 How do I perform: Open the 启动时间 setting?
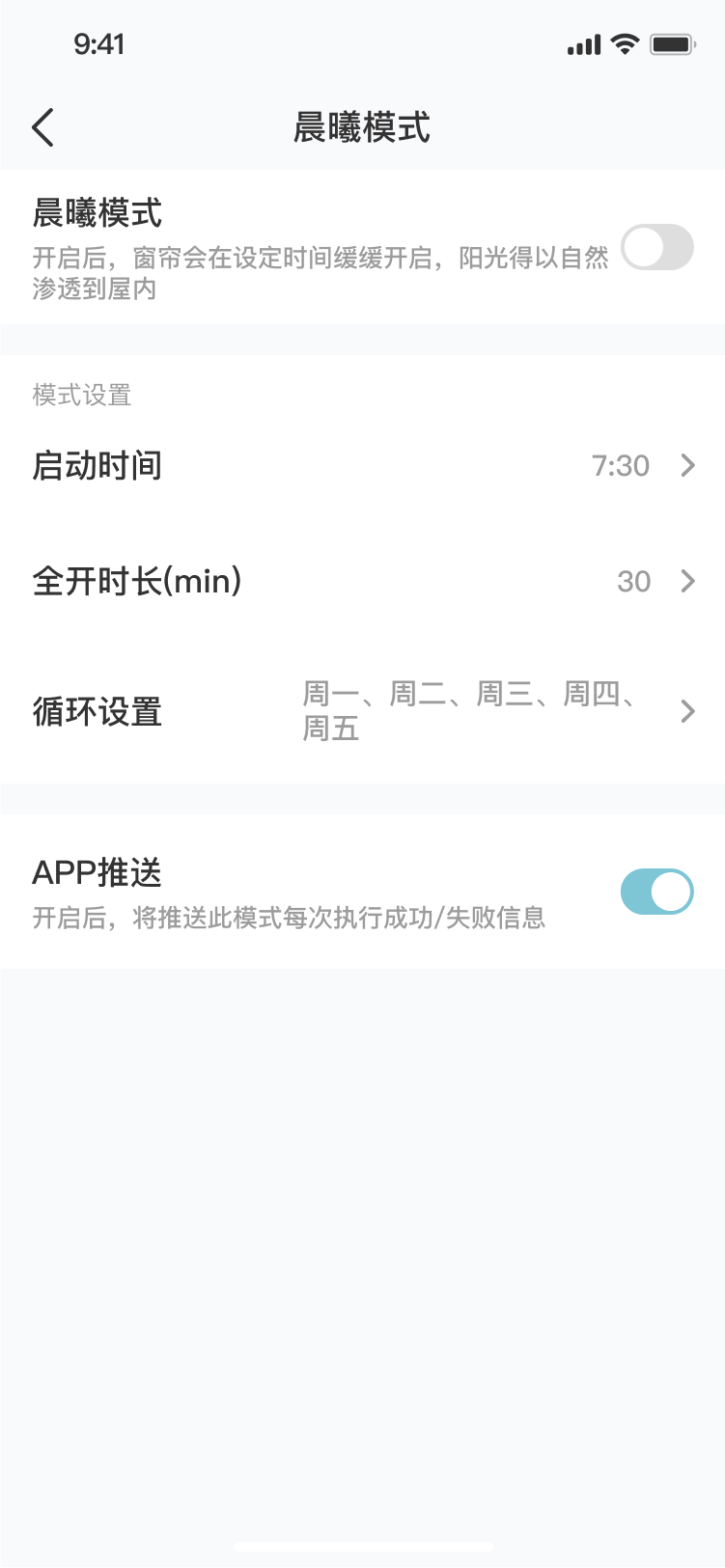coord(362,466)
